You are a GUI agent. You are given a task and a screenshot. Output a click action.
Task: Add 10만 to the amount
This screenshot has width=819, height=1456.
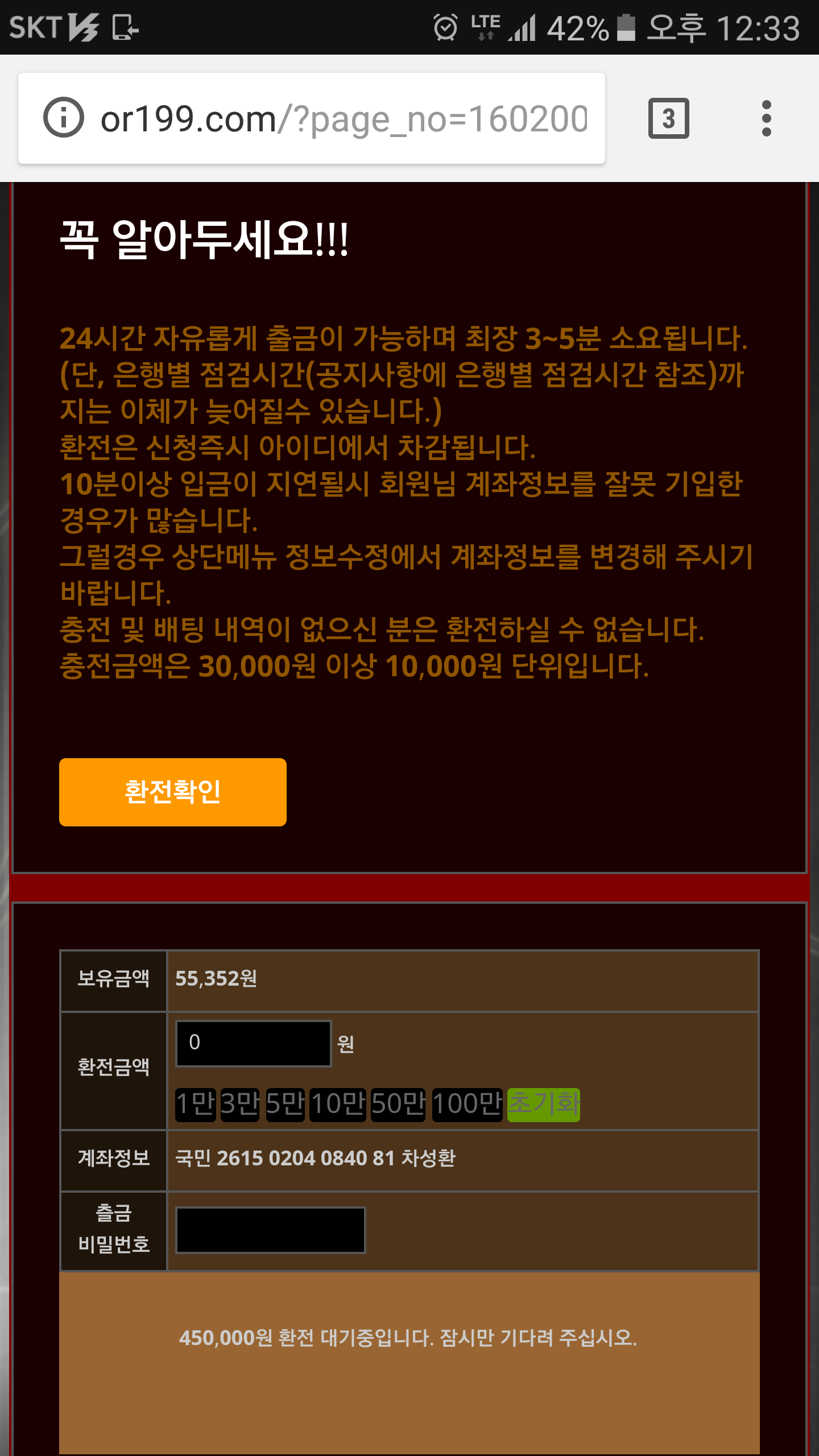(338, 1105)
